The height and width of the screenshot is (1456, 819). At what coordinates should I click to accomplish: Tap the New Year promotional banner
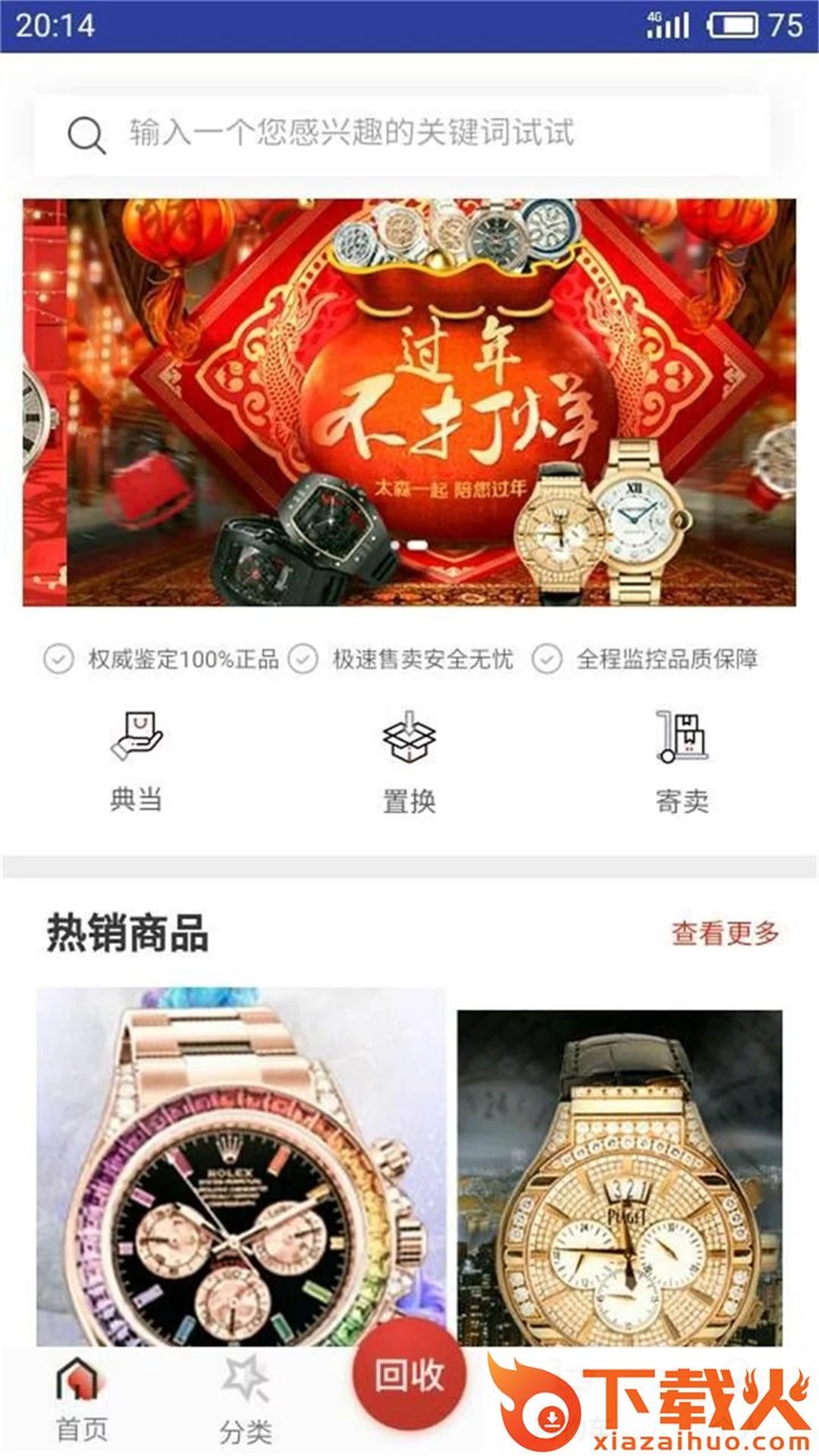(x=409, y=402)
